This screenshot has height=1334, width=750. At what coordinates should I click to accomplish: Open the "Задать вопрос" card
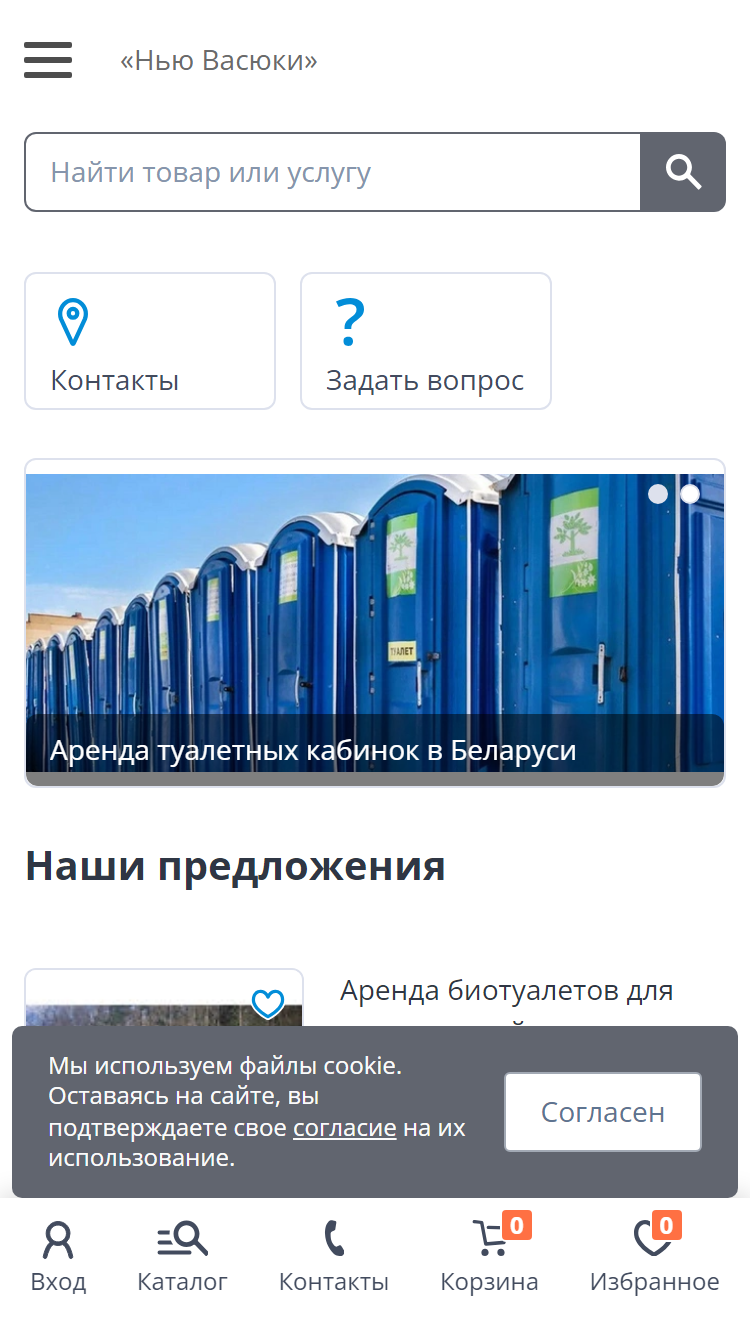point(426,341)
